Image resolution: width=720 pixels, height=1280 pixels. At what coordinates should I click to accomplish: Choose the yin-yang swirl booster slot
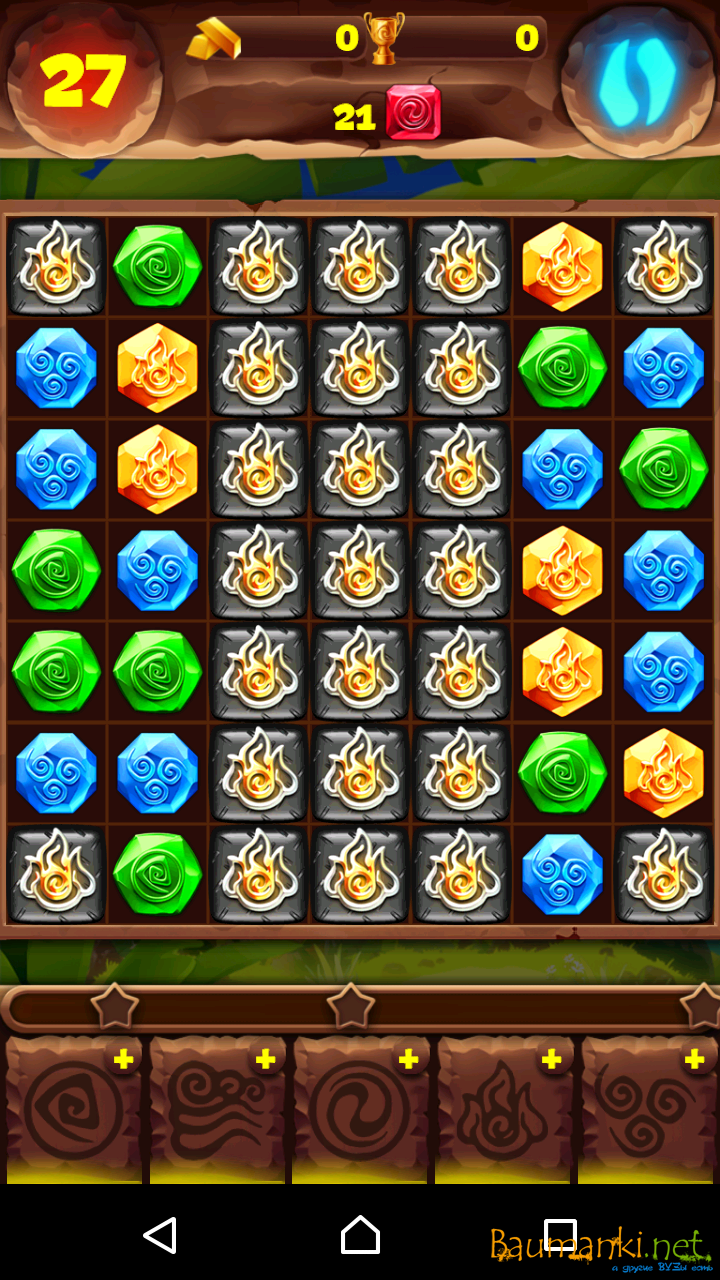pyautogui.click(x=360, y=1110)
